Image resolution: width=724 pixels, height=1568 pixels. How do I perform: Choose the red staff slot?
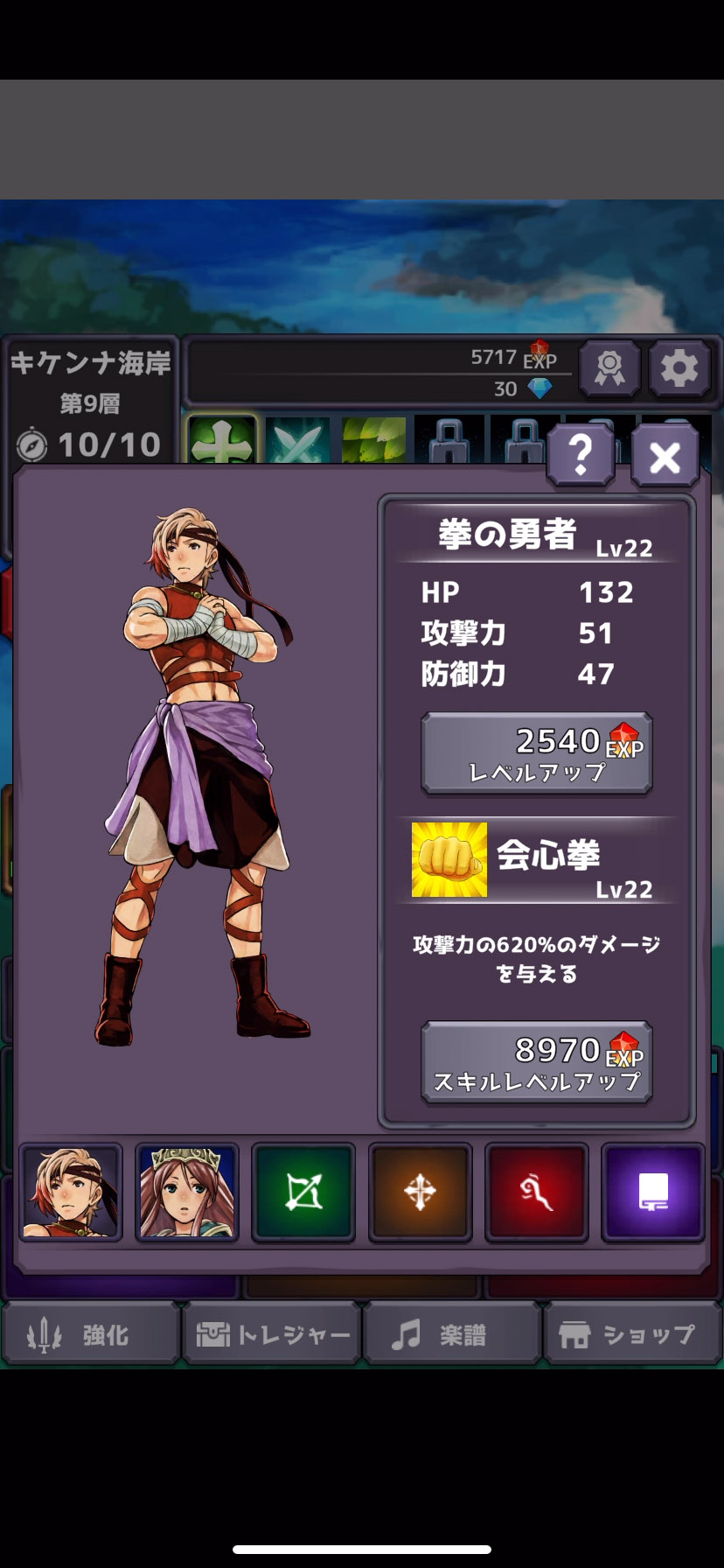(536, 1192)
